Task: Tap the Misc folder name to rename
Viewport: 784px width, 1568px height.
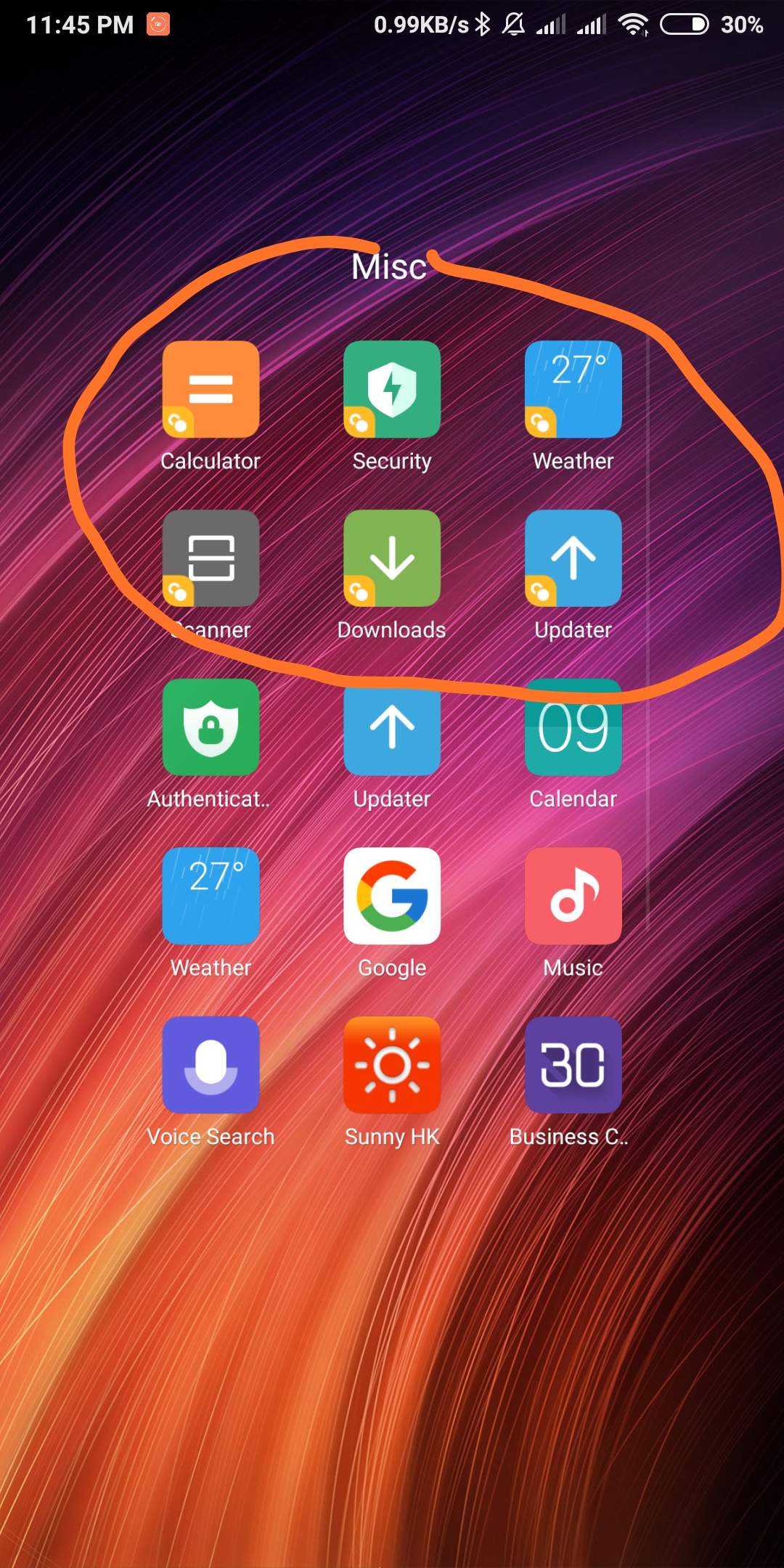Action: coord(389,267)
